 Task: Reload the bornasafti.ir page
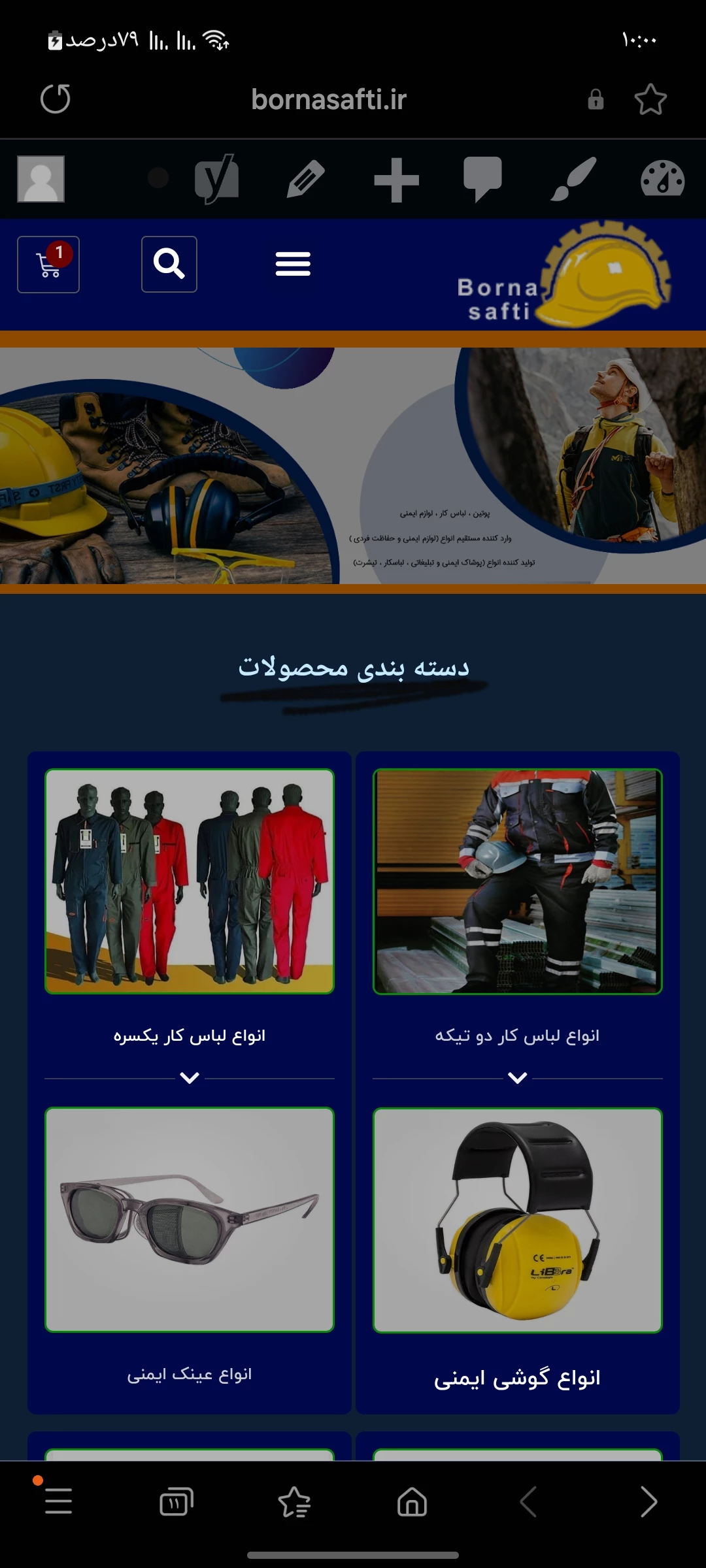pos(56,99)
